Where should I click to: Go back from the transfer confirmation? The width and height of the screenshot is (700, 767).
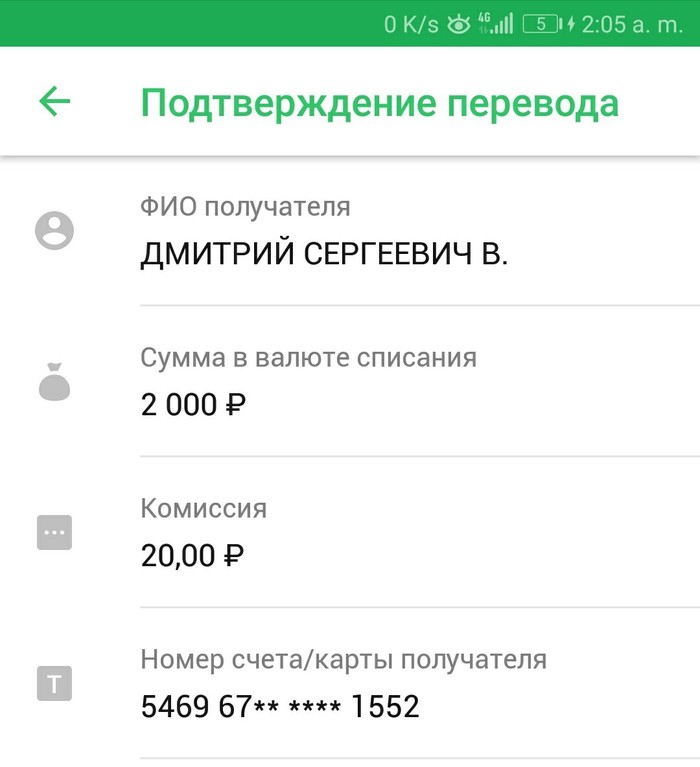(x=55, y=101)
